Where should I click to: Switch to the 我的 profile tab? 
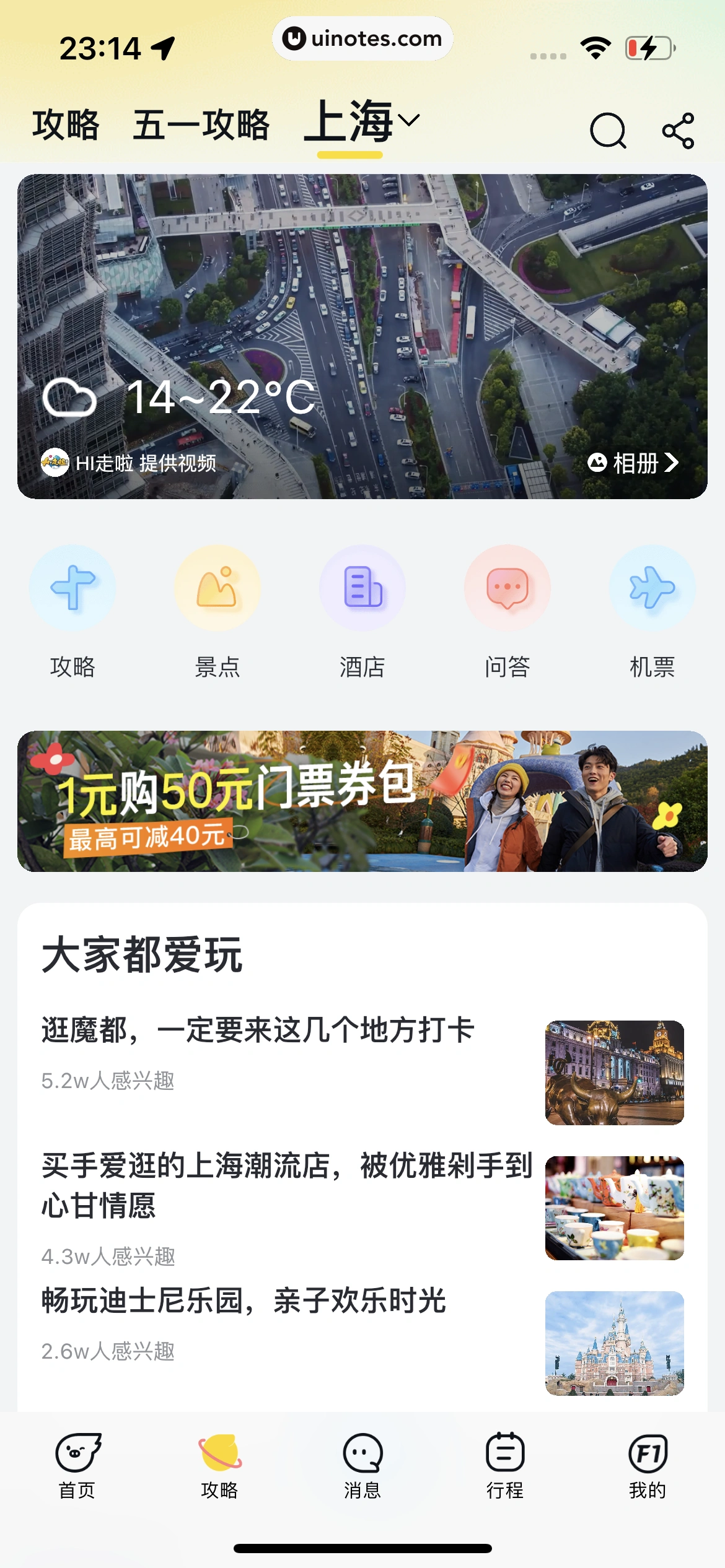(648, 1465)
